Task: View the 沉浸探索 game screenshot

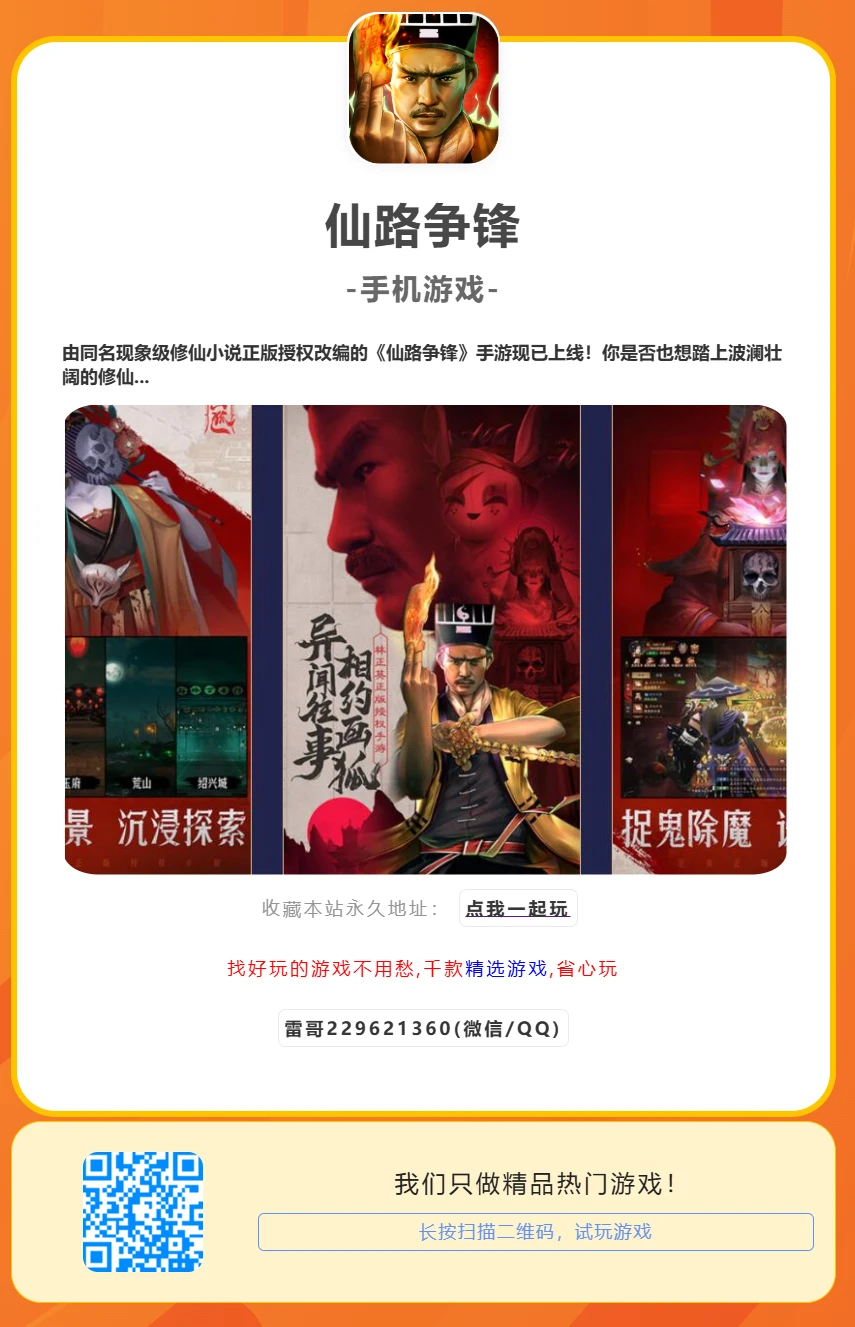Action: coord(157,640)
